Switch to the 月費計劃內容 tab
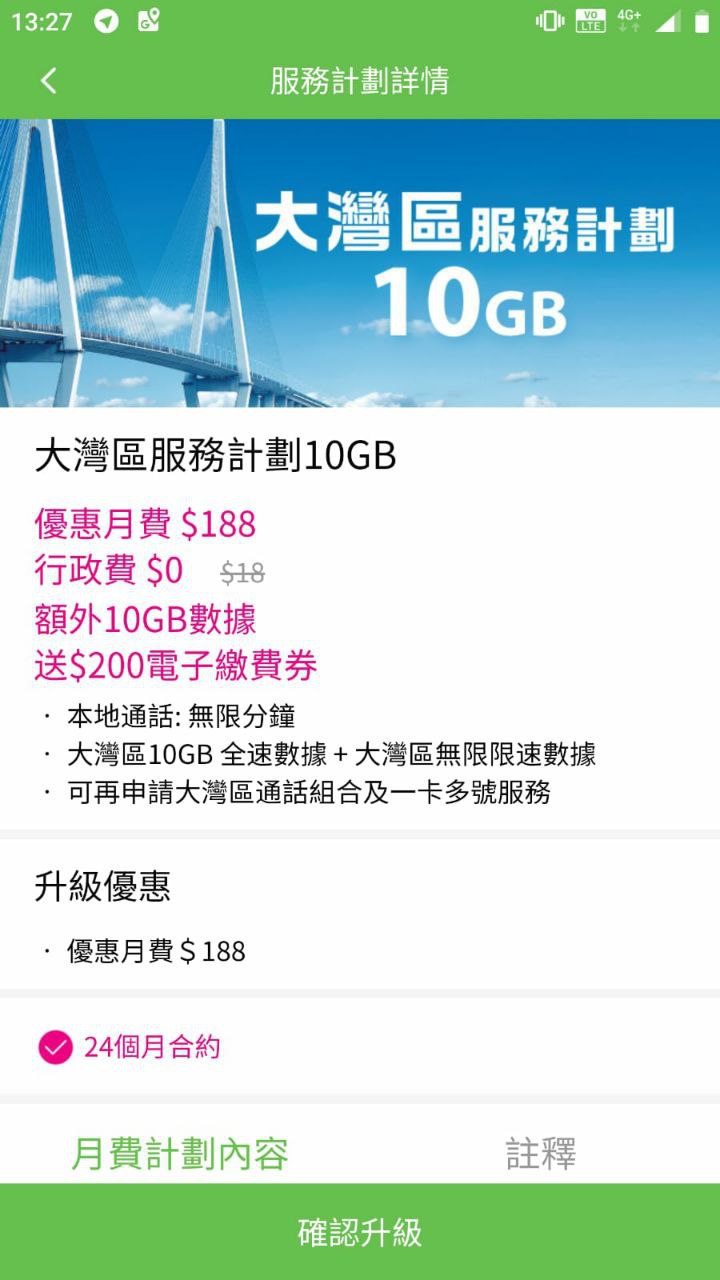This screenshot has height=1280, width=720. 180,1153
